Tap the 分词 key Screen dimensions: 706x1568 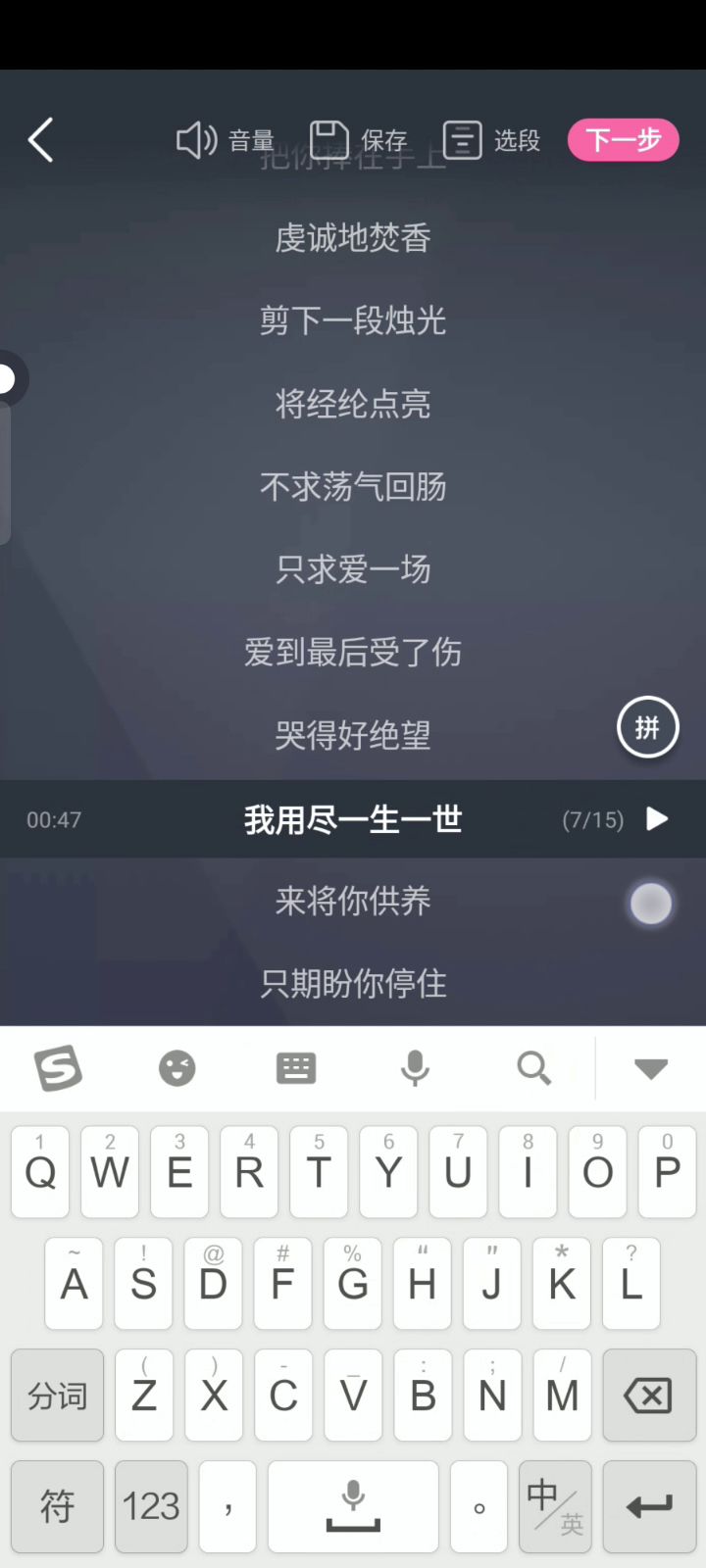[x=57, y=1395]
